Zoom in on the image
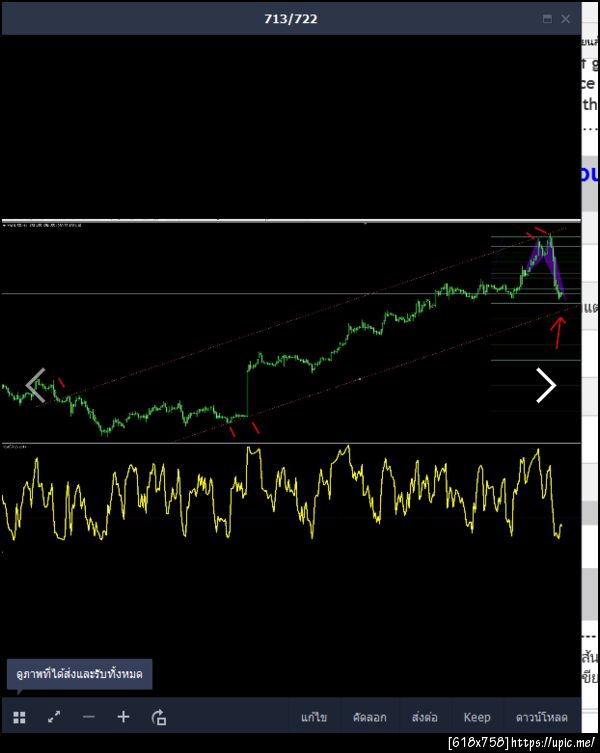 coord(124,717)
